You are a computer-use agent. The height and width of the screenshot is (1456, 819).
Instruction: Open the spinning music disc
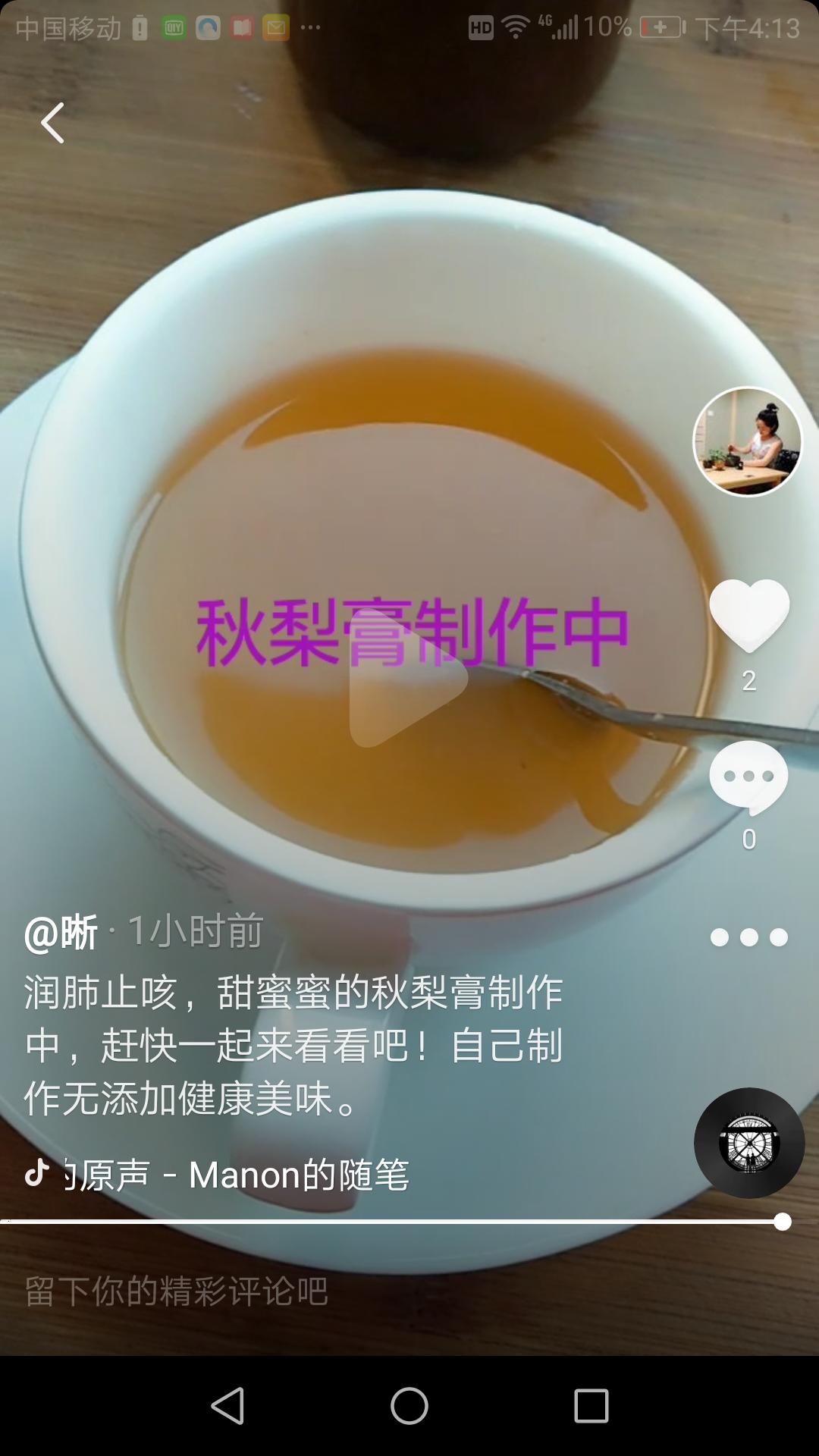point(749,1144)
